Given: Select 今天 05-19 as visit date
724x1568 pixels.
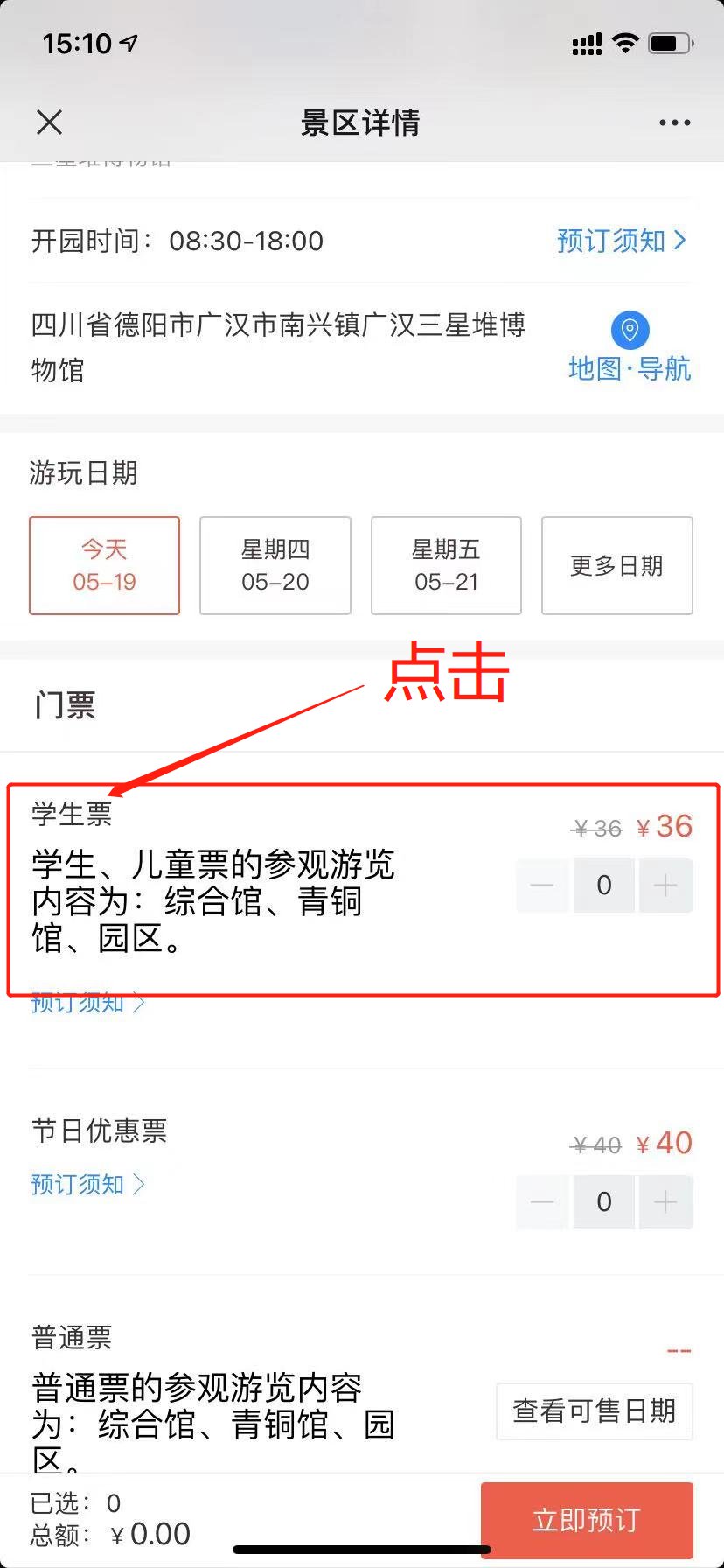Looking at the screenshot, I should (x=104, y=565).
